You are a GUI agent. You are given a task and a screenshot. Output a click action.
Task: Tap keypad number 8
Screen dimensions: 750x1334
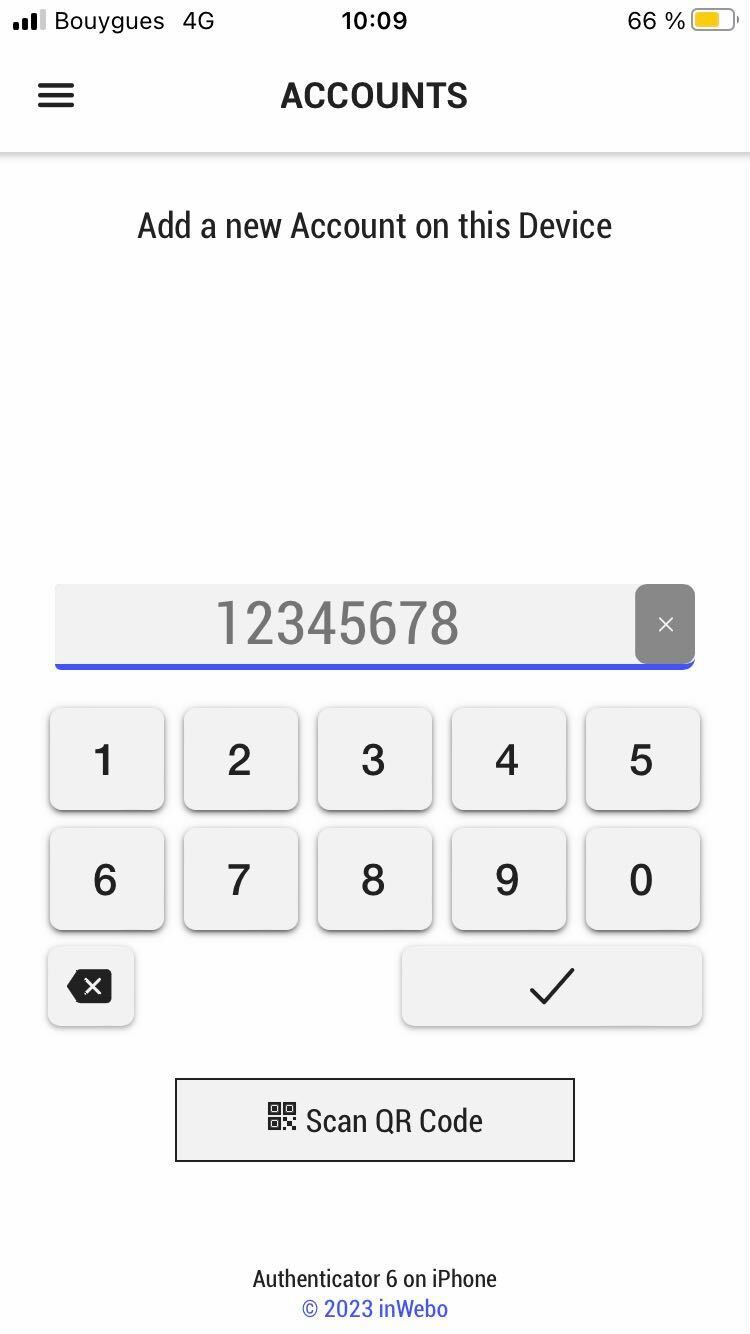point(374,879)
